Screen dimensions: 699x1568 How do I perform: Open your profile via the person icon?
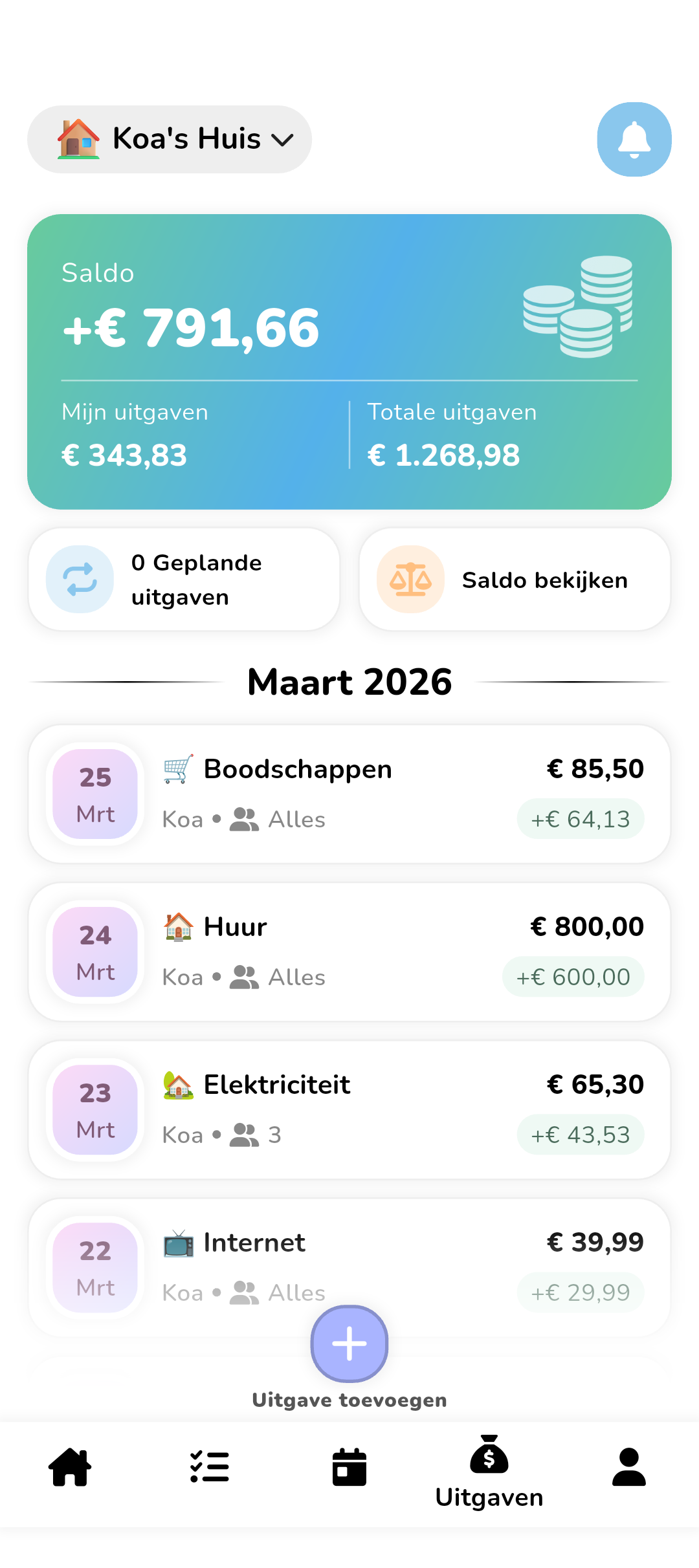click(x=628, y=1466)
